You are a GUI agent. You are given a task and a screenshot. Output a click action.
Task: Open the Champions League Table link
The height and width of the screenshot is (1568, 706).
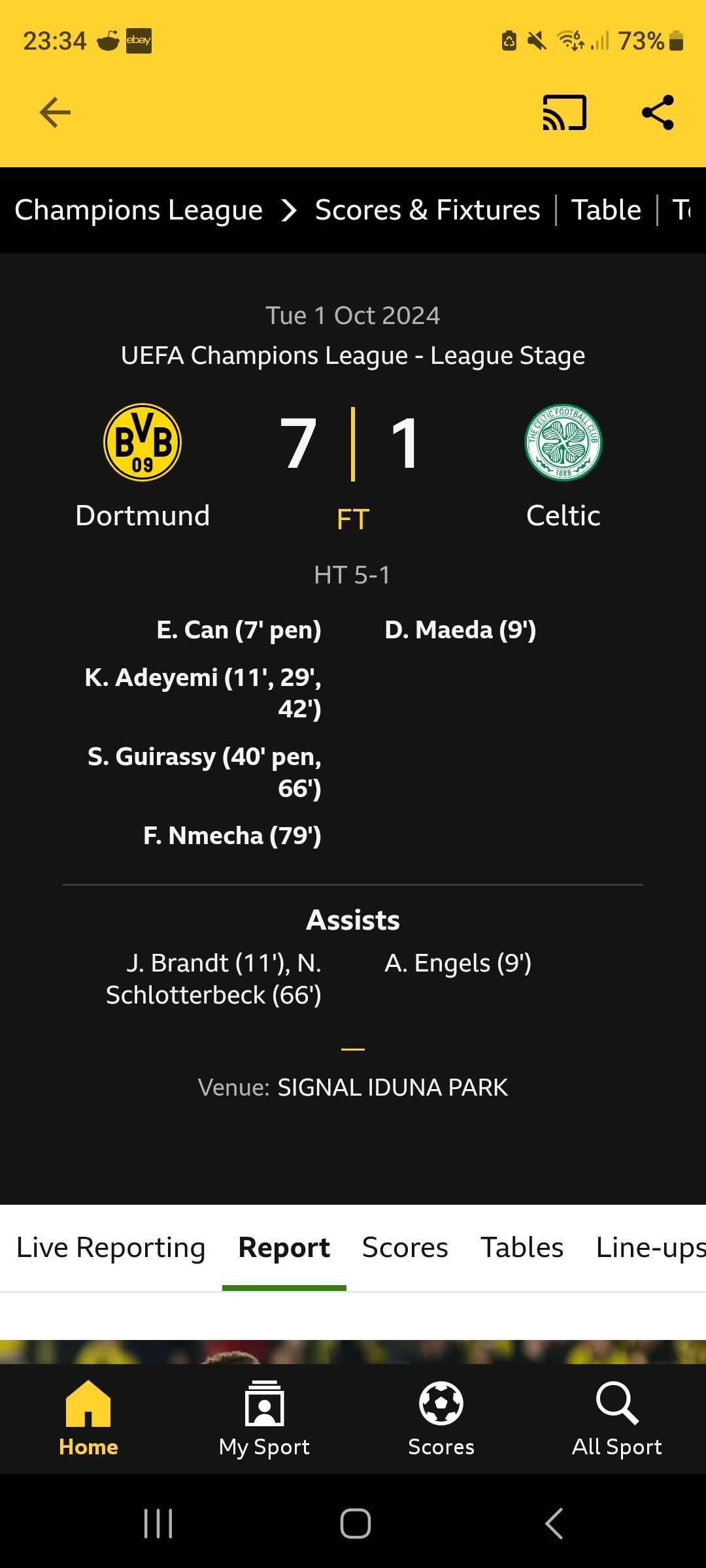point(606,210)
